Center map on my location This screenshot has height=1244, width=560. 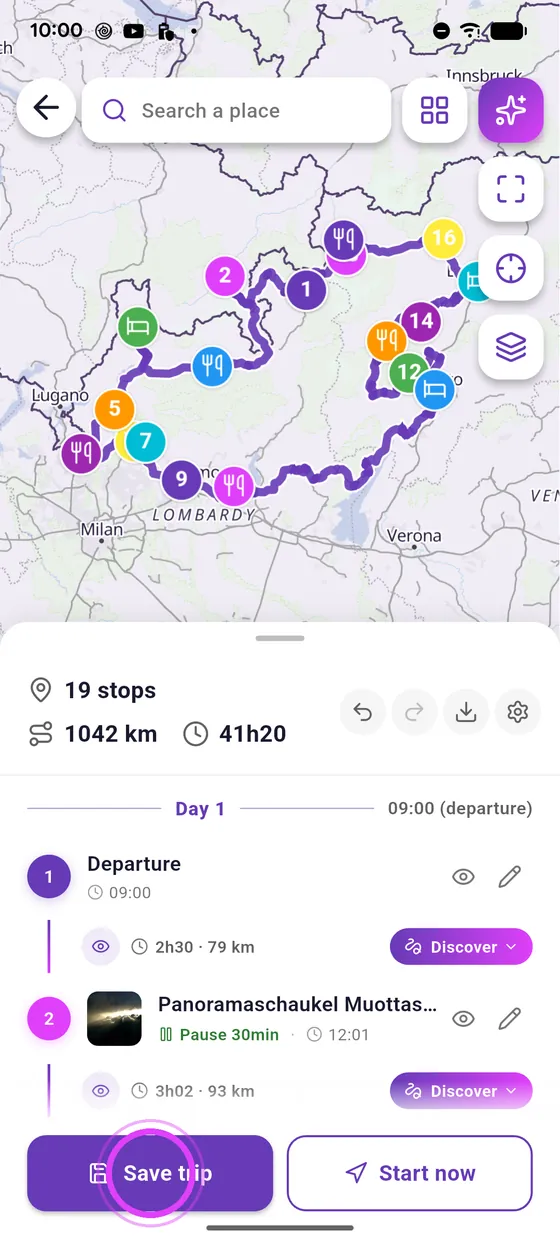(x=511, y=268)
